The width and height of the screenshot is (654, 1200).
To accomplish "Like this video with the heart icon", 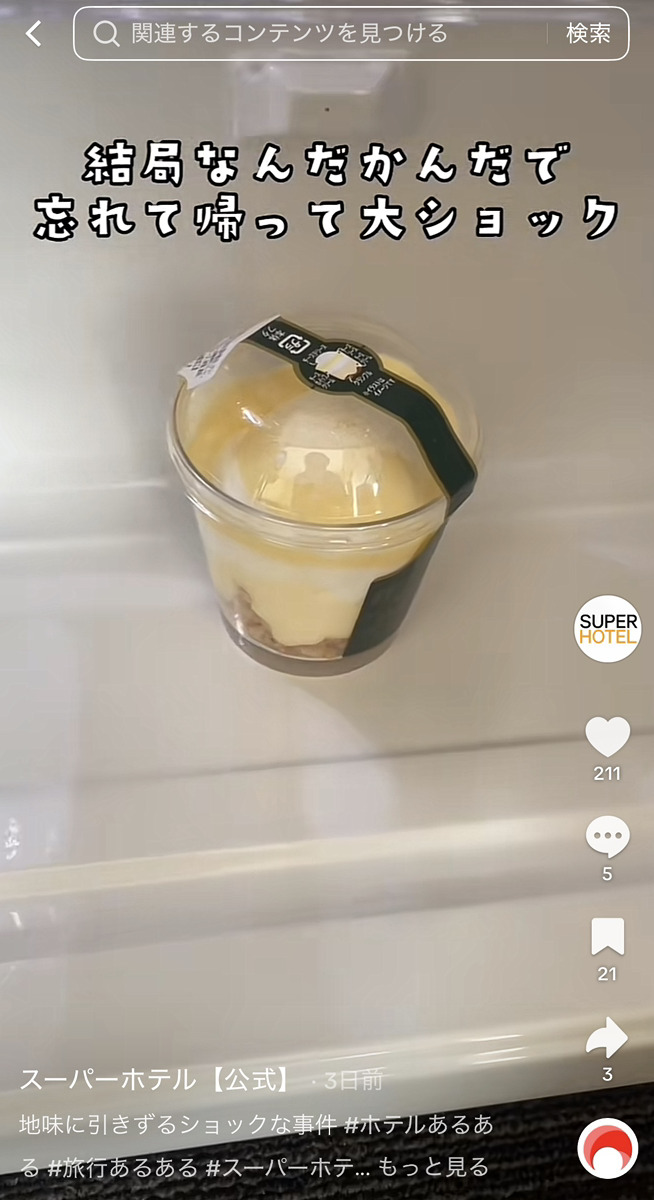I will click(x=607, y=738).
